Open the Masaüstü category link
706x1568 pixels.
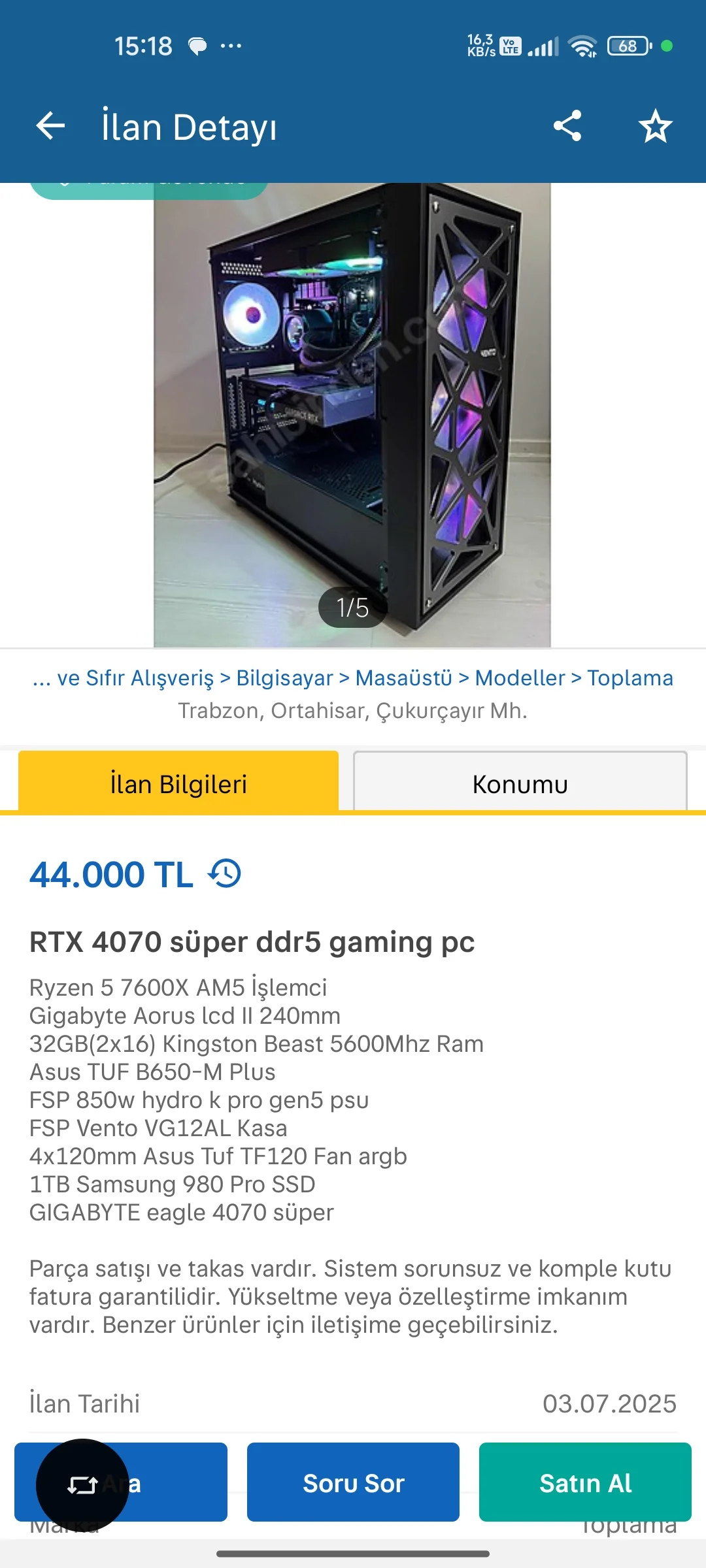pyautogui.click(x=403, y=678)
